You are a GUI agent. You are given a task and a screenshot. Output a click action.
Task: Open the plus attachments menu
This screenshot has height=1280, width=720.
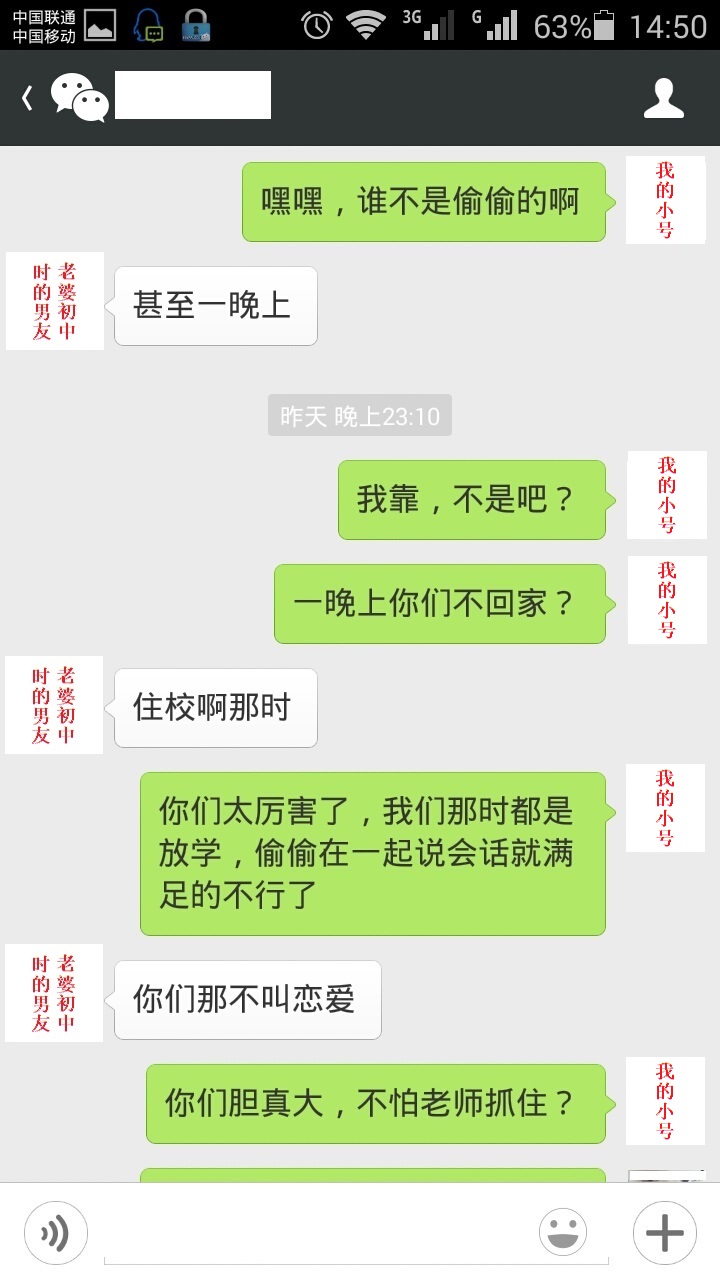tap(664, 1232)
